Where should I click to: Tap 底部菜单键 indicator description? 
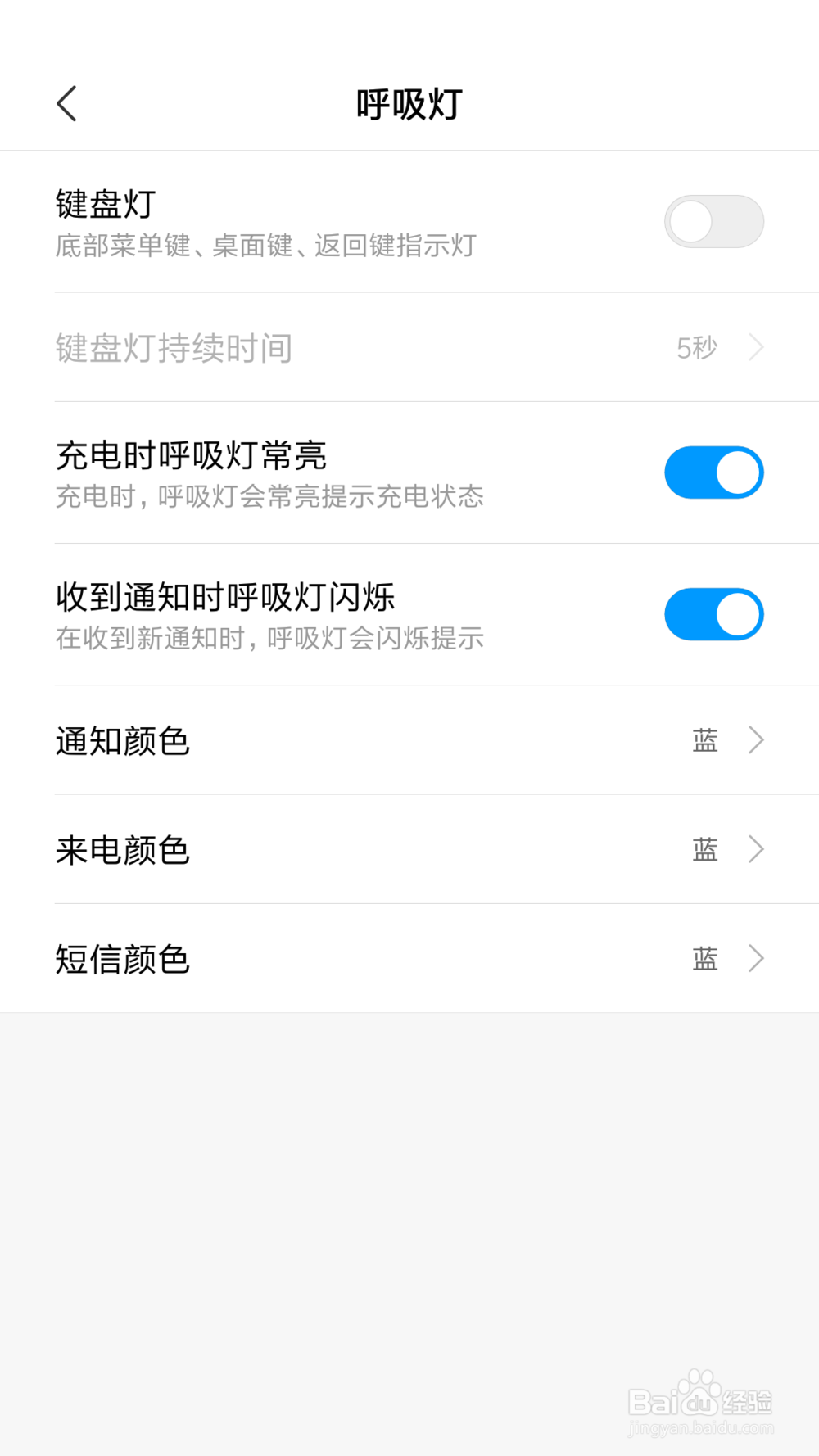point(265,246)
